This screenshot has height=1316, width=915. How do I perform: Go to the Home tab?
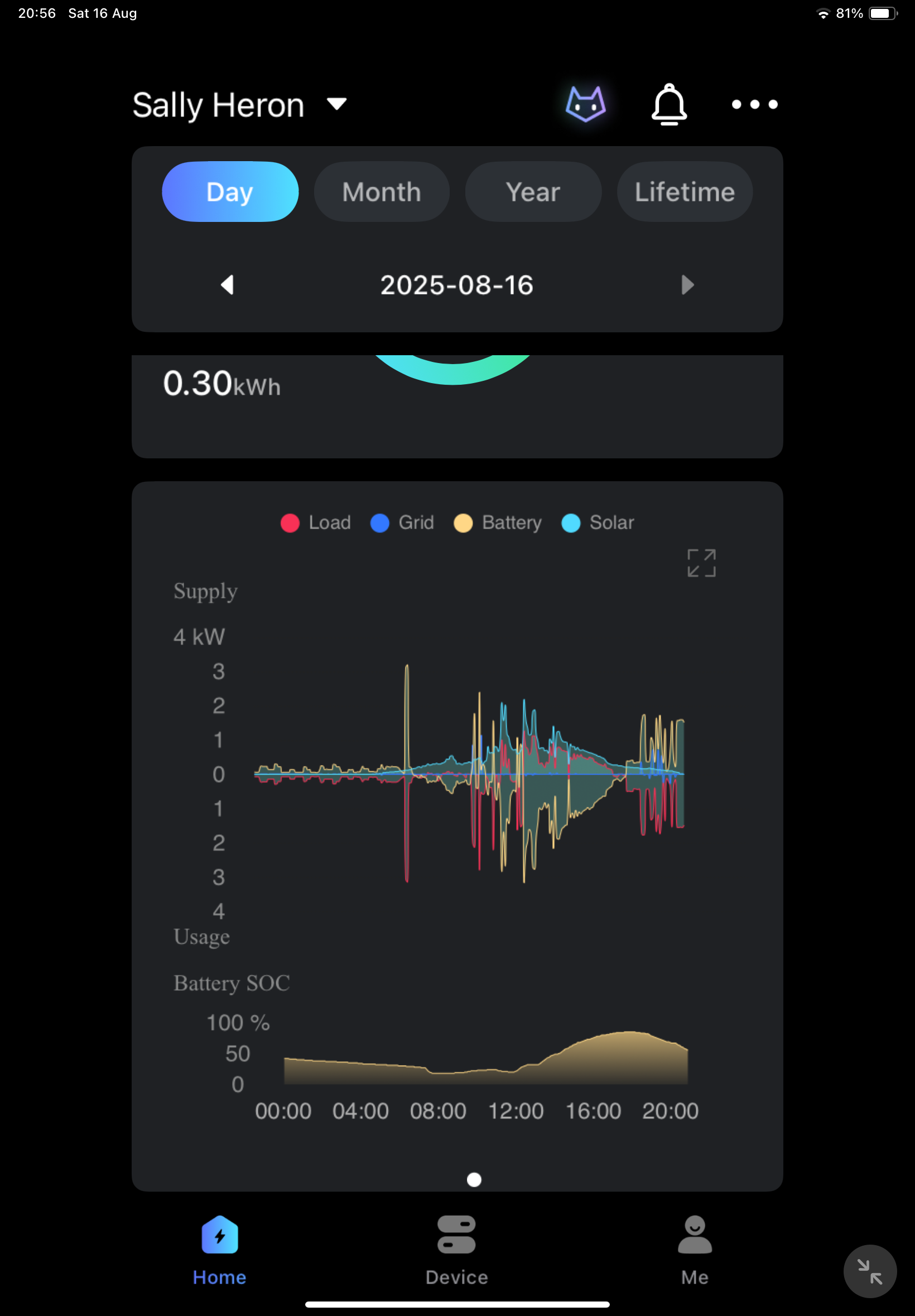click(x=220, y=1249)
